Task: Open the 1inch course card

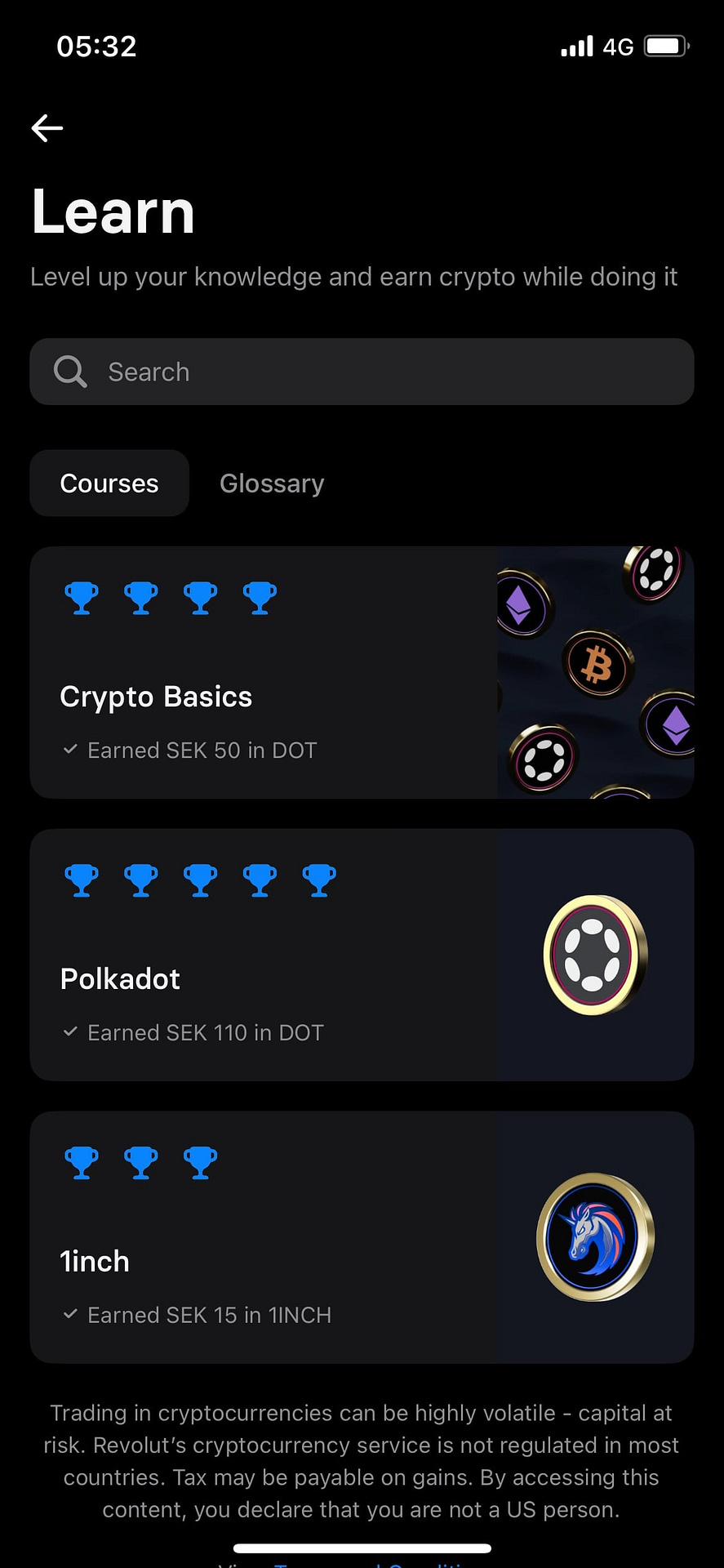Action: [362, 1237]
